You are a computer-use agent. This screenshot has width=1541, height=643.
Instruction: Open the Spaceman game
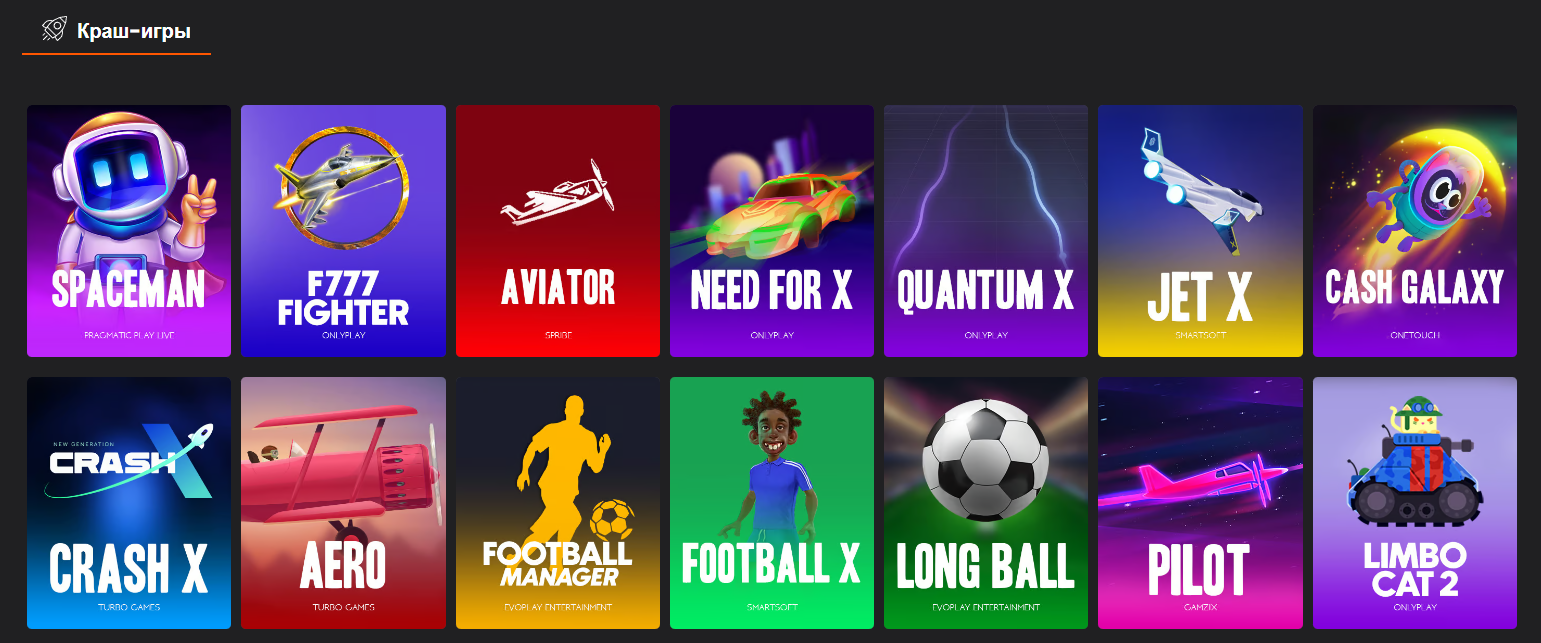[x=129, y=231]
